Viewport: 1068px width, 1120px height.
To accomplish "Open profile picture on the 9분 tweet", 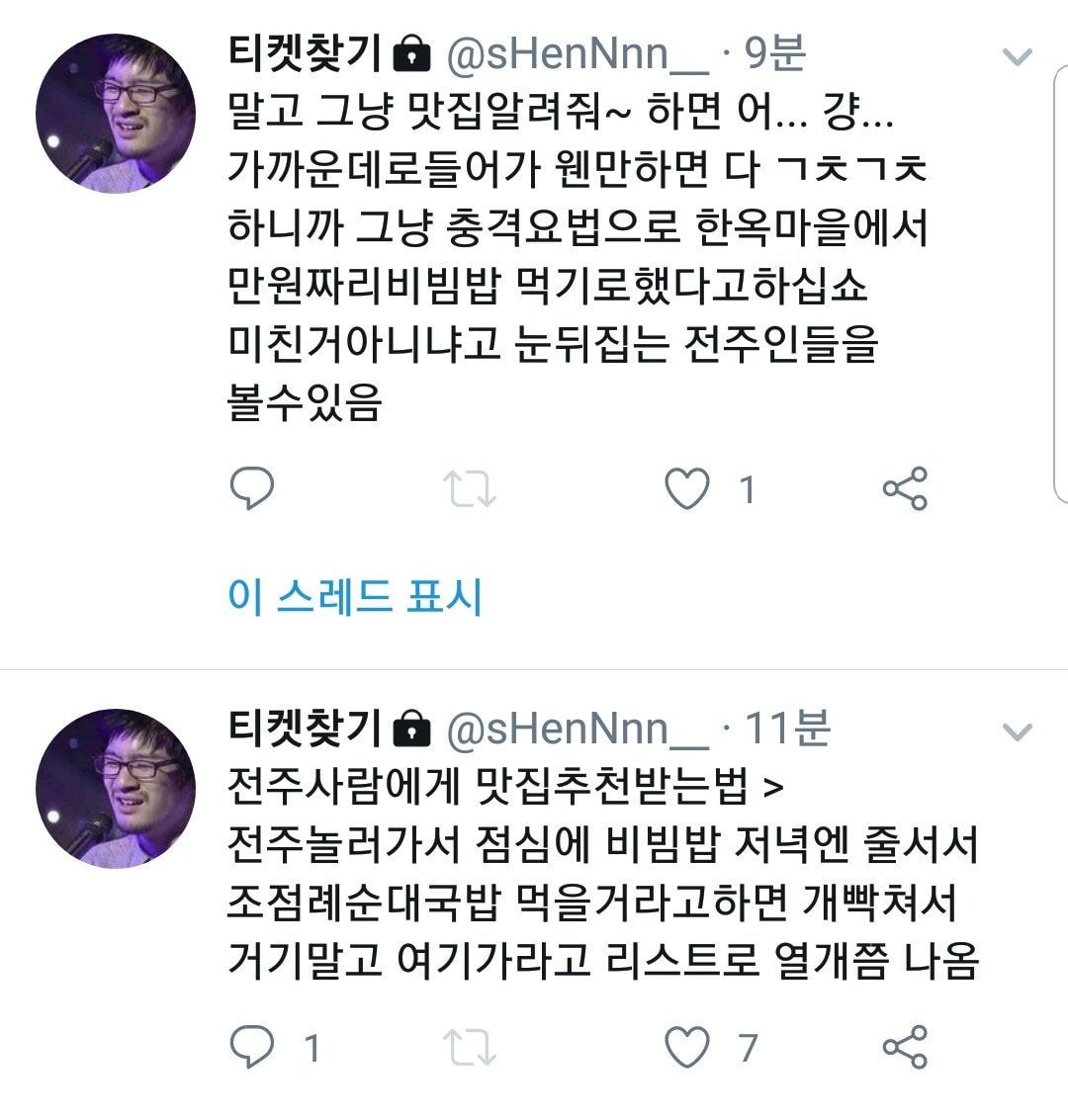I will coord(116,113).
